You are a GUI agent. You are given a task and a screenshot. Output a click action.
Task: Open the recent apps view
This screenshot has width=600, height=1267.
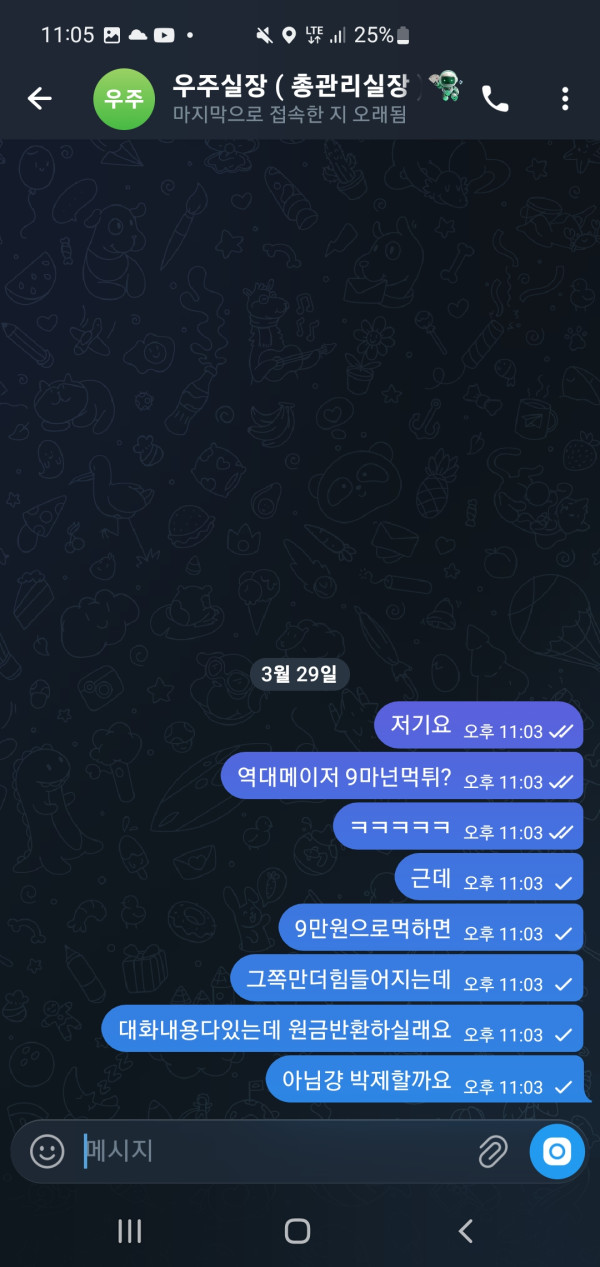pyautogui.click(x=130, y=1231)
